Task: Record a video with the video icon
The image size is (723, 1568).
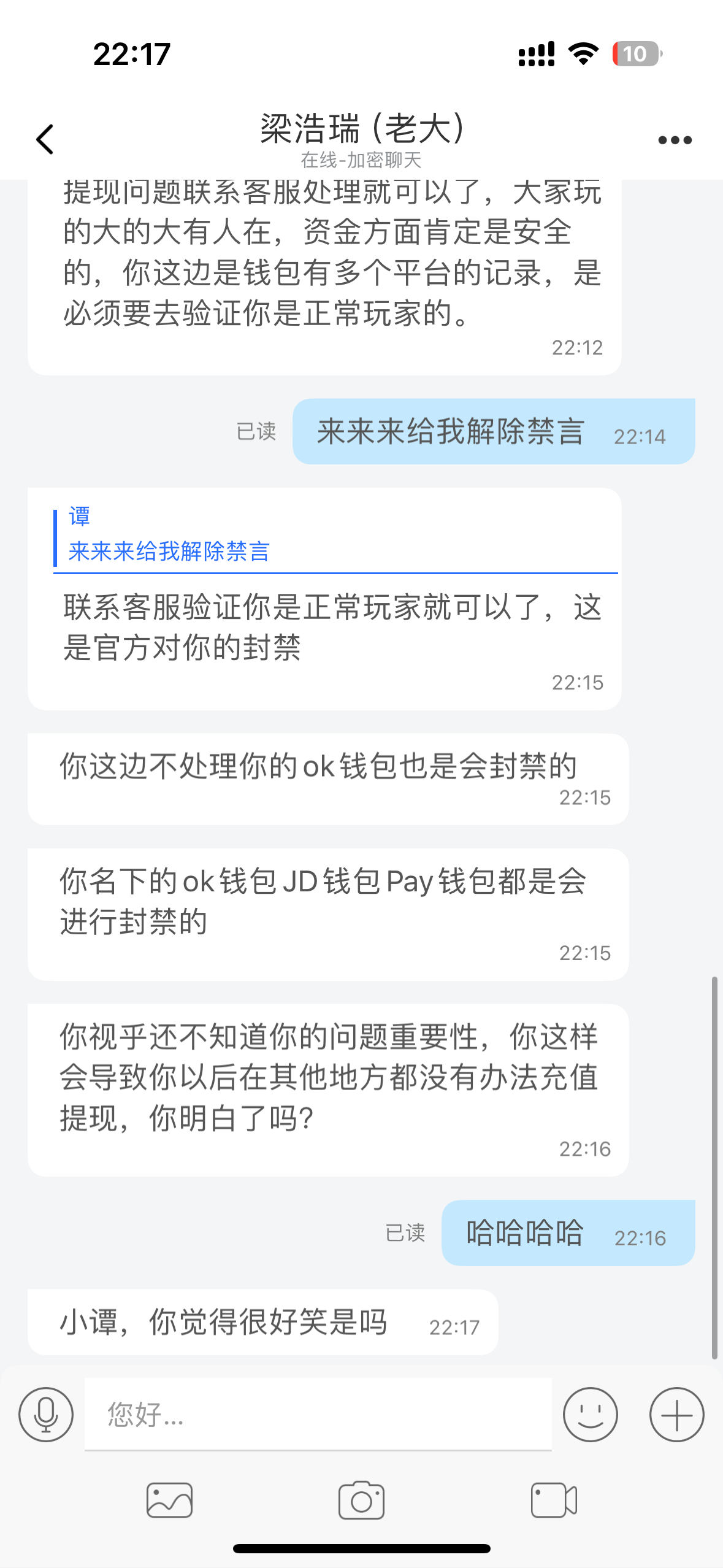Action: tap(554, 1500)
